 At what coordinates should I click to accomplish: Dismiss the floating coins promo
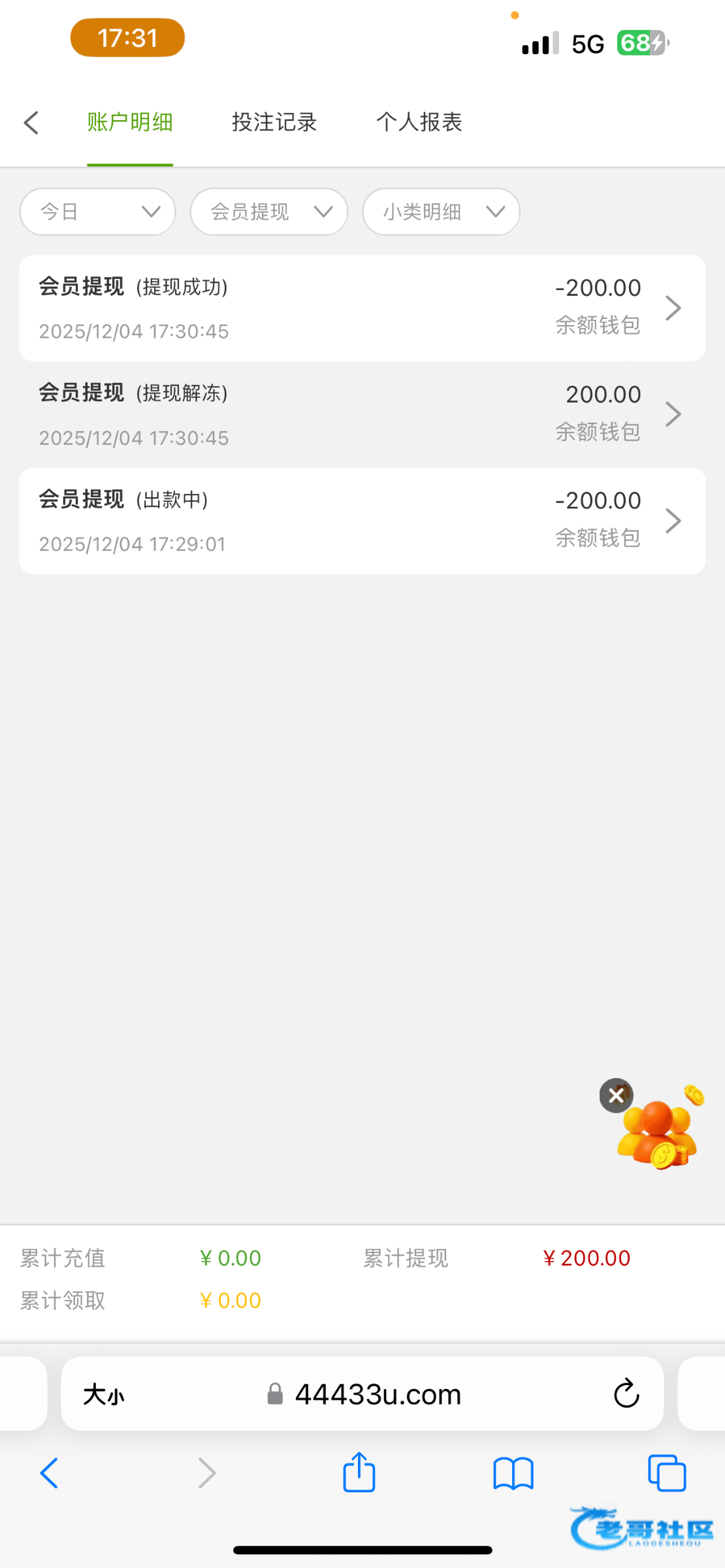pos(616,1096)
